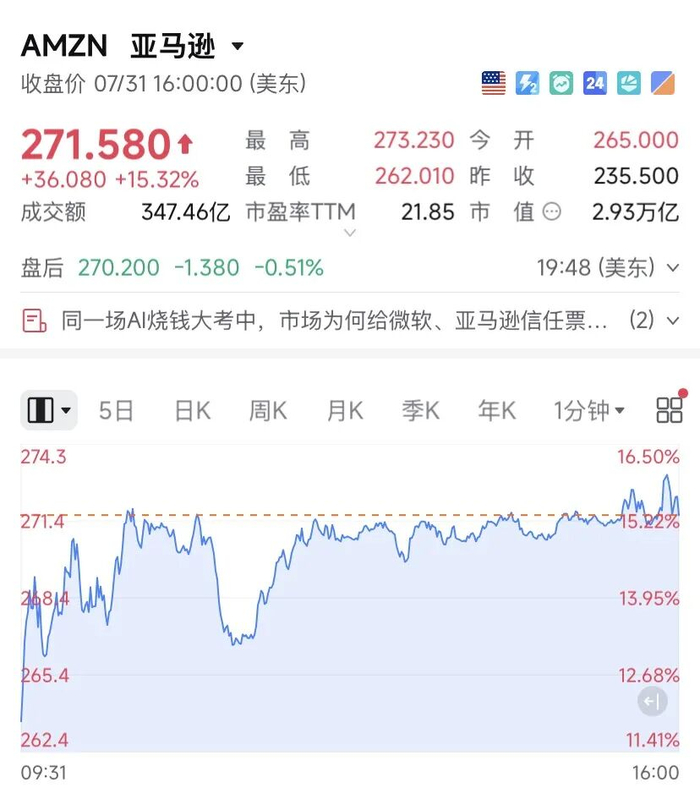Expand more stats under 市盈率TTM
The width and height of the screenshot is (700, 800).
[x=350, y=233]
